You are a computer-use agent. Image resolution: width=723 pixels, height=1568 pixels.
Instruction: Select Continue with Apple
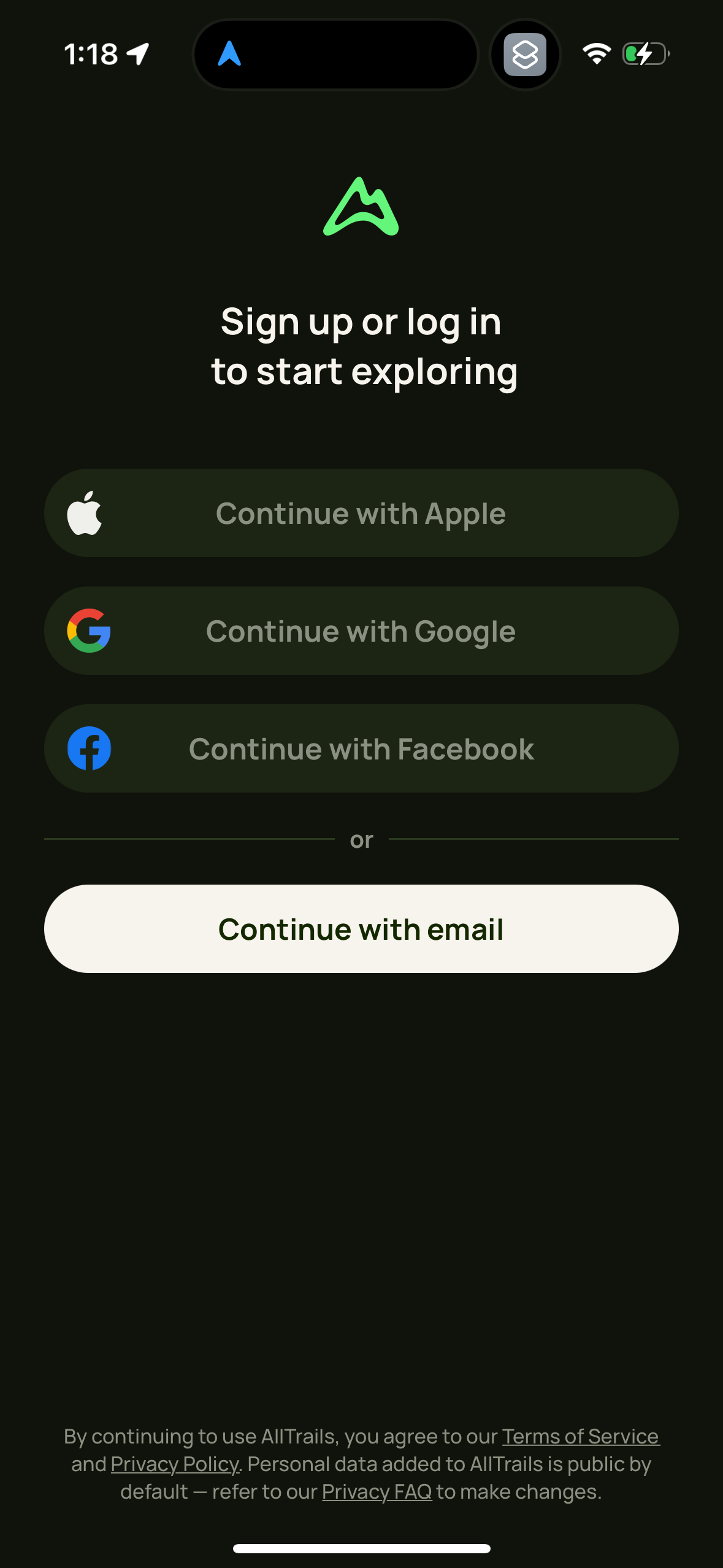coord(361,513)
